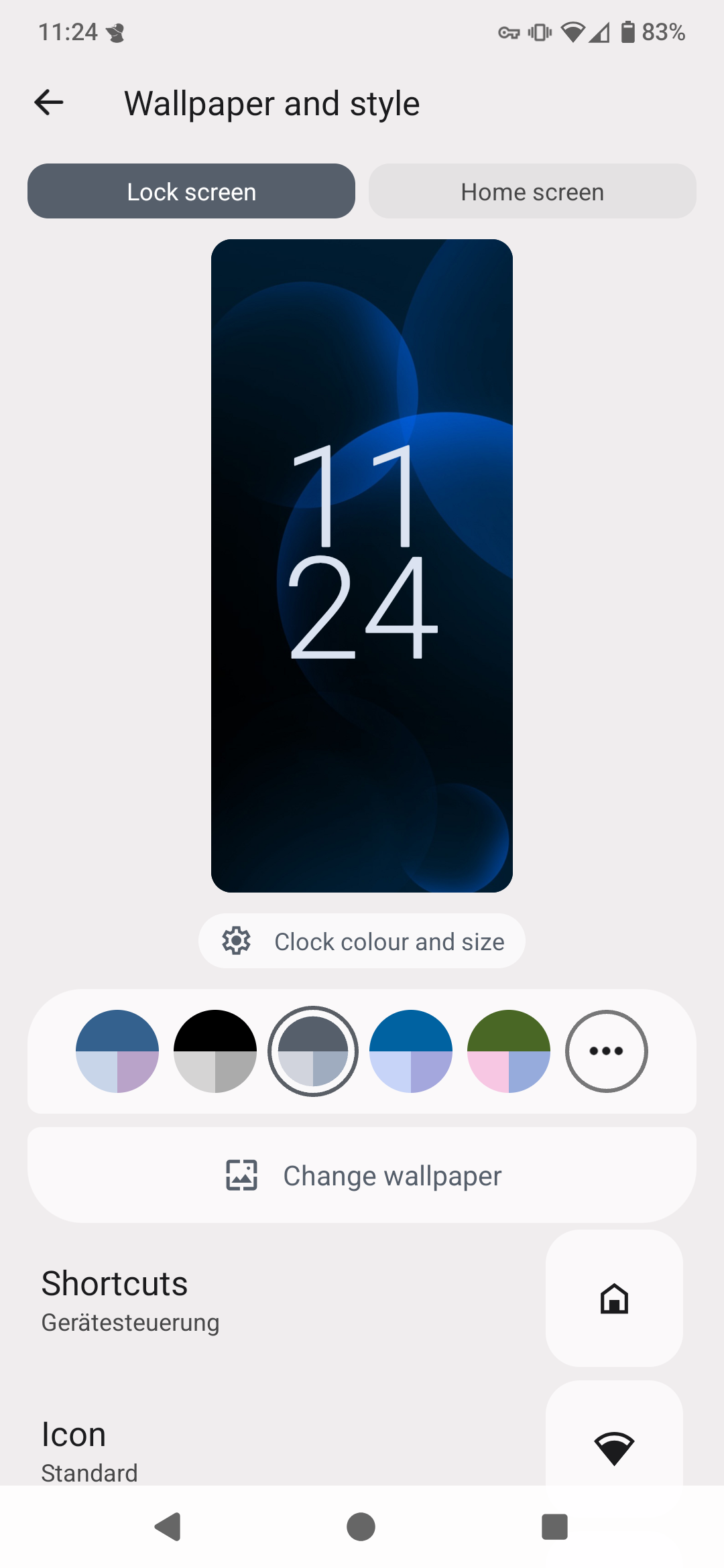
Task: Tap the lock screen wallpaper preview
Action: [362, 566]
